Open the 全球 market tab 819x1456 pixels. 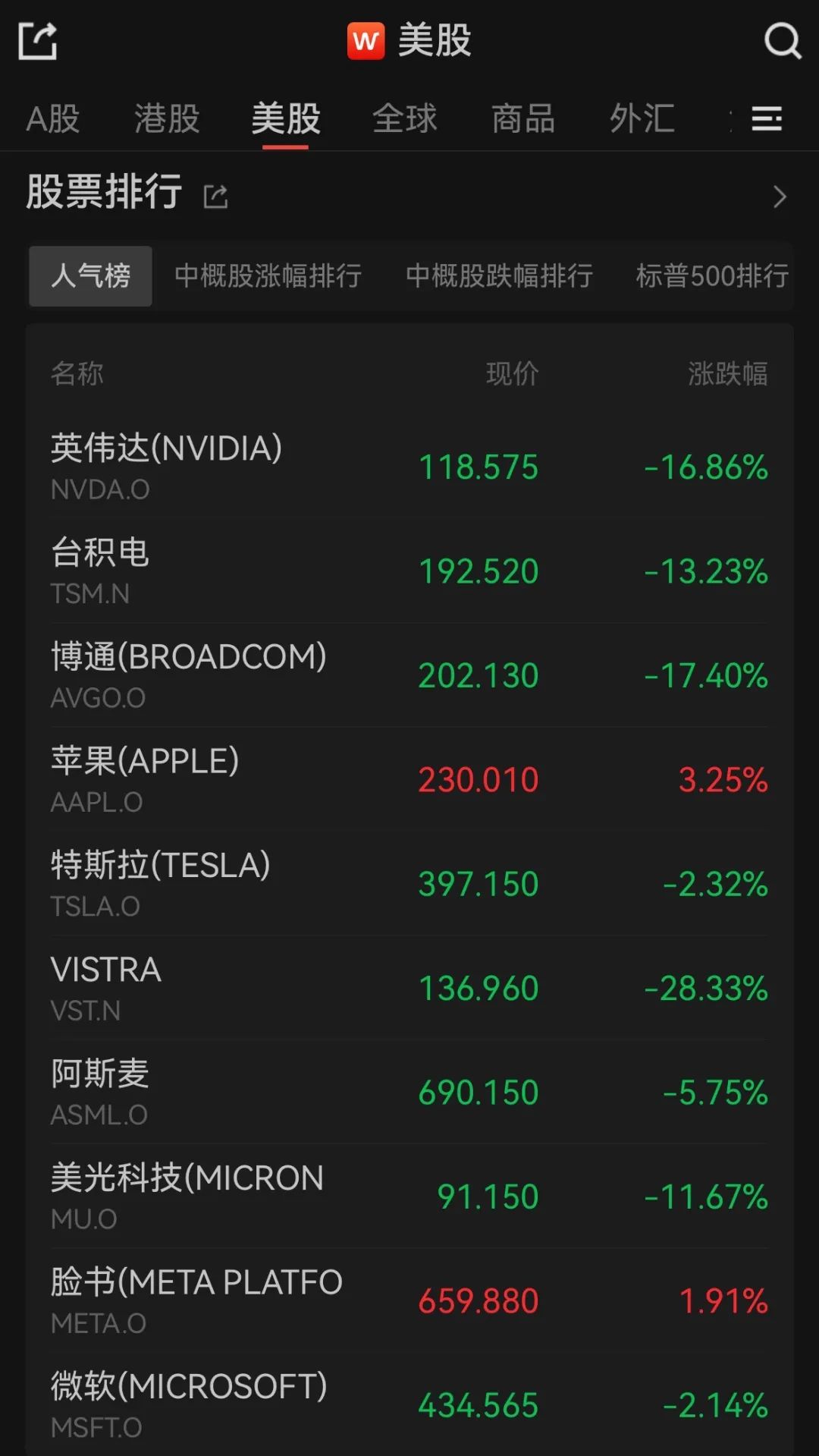pos(404,119)
